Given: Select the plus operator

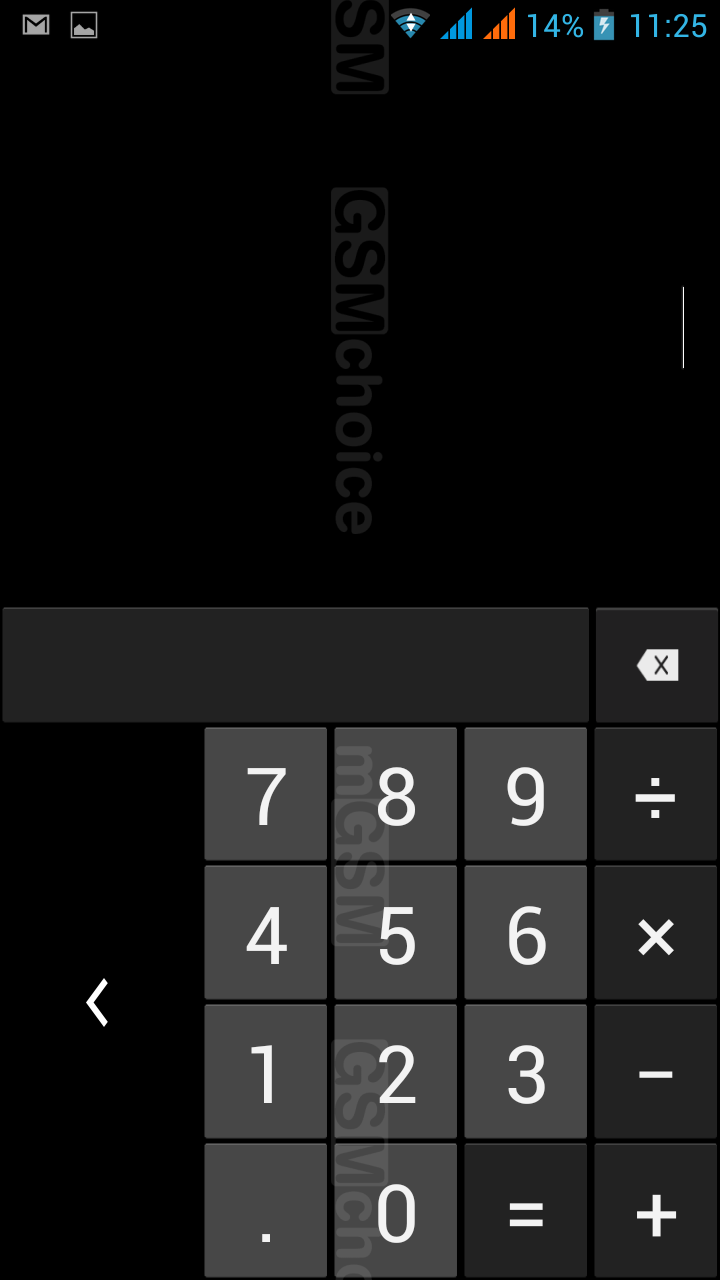Looking at the screenshot, I should tap(656, 1211).
